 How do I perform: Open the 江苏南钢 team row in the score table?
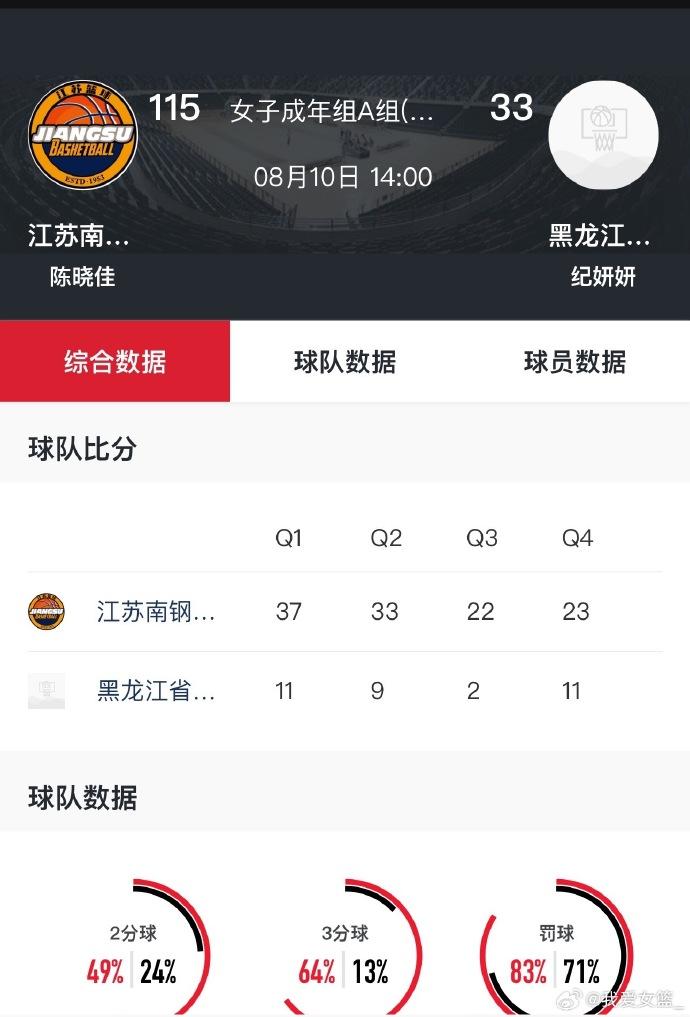(x=156, y=612)
